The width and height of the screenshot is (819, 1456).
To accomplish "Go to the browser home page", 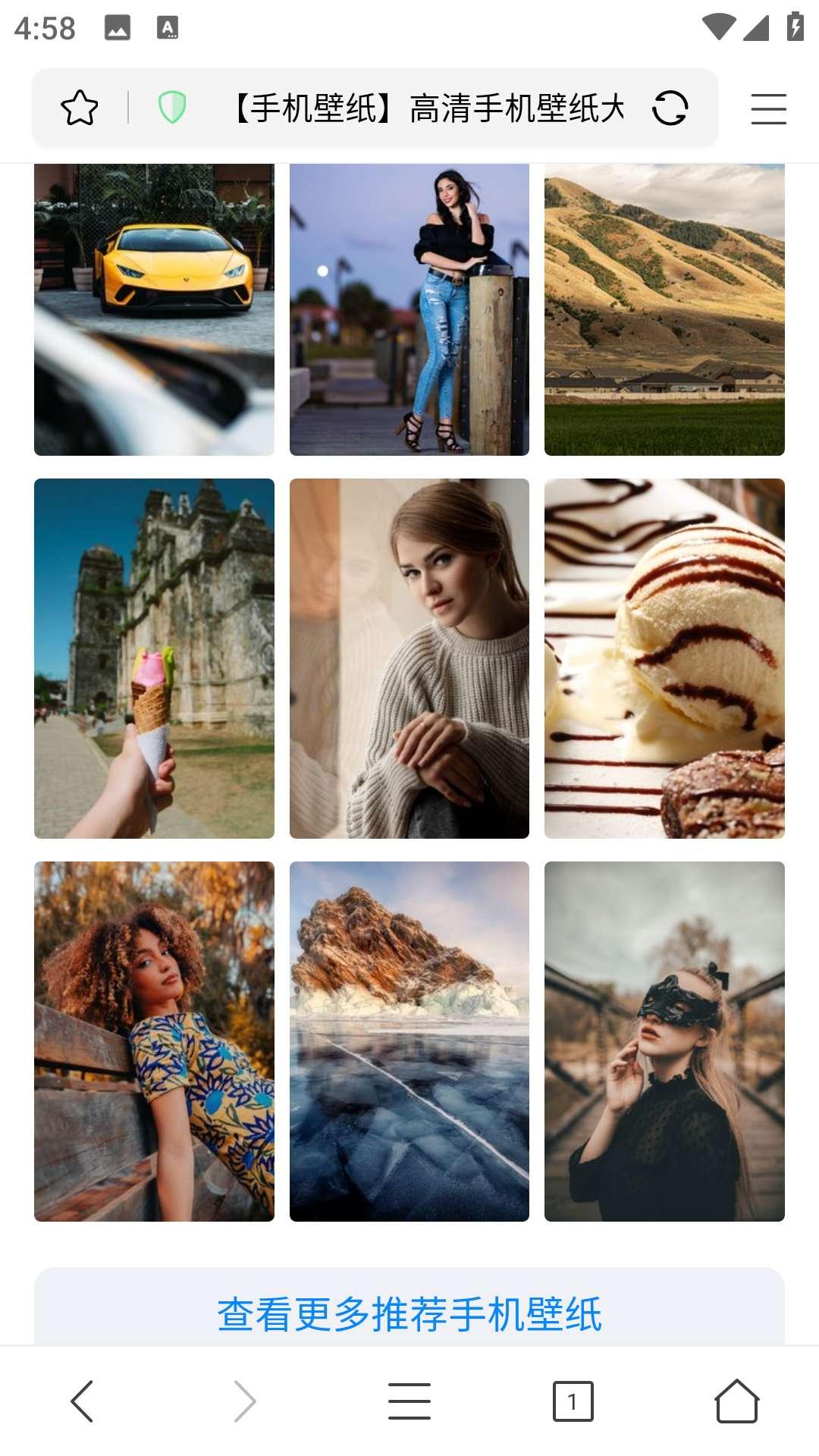I will click(x=736, y=1401).
